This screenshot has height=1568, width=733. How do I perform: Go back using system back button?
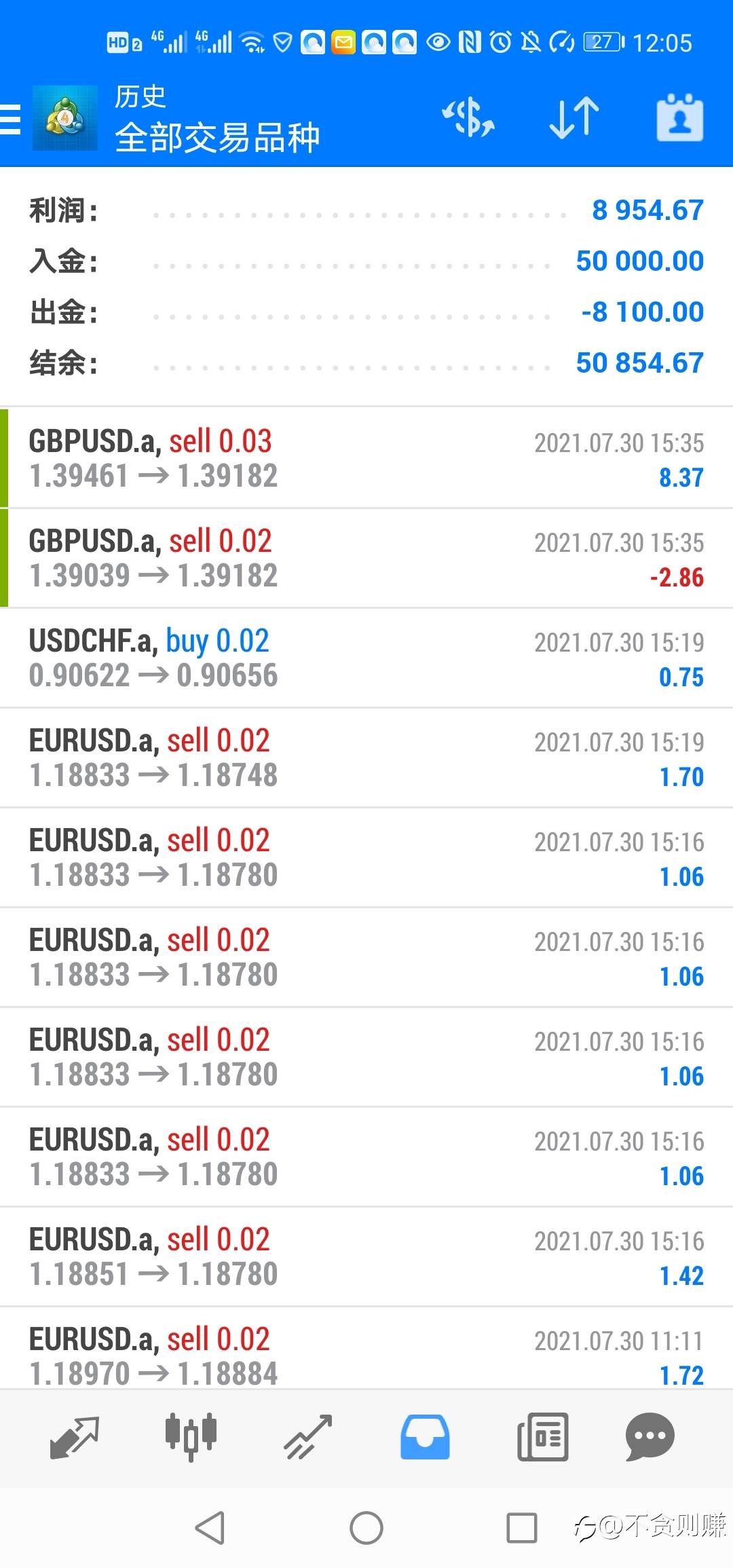210,1528
